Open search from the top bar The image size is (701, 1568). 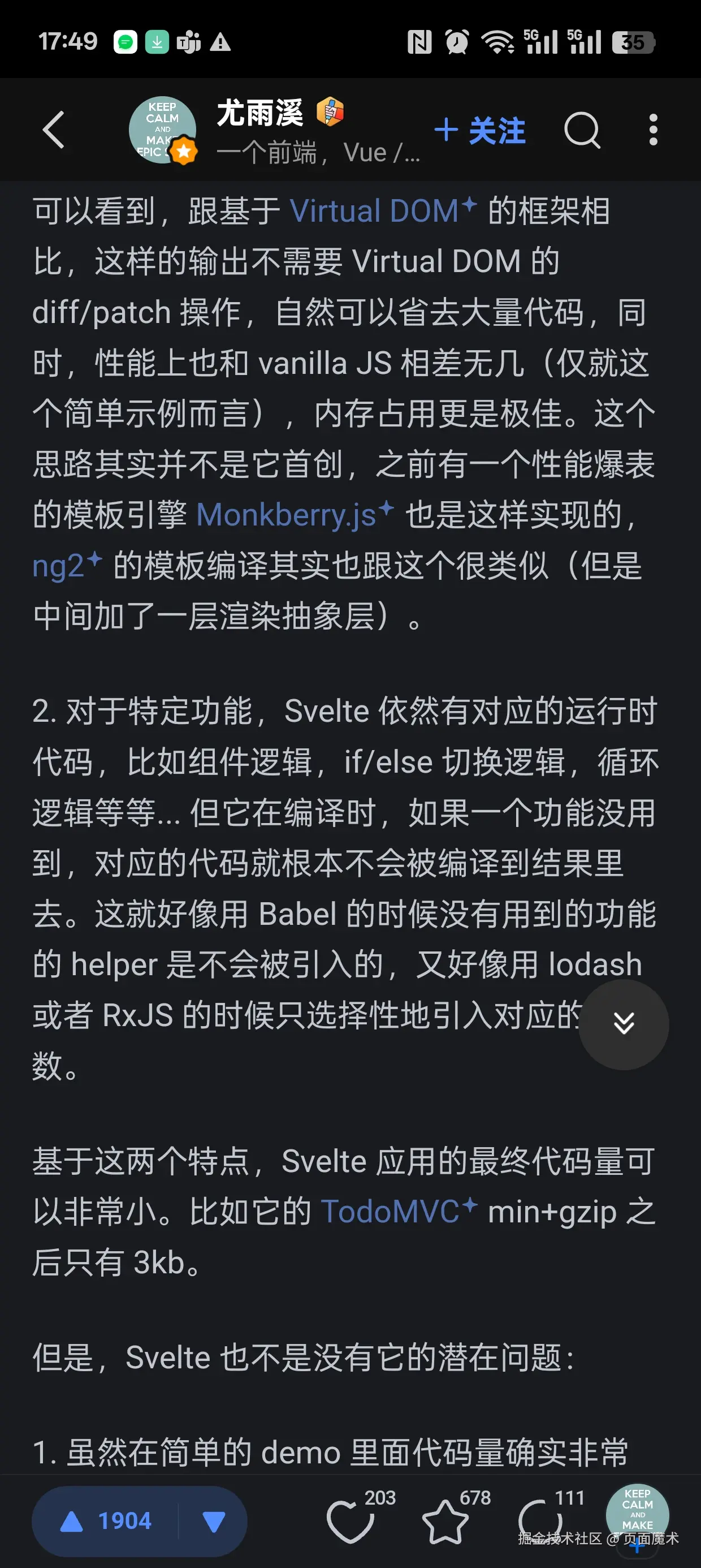[582, 130]
